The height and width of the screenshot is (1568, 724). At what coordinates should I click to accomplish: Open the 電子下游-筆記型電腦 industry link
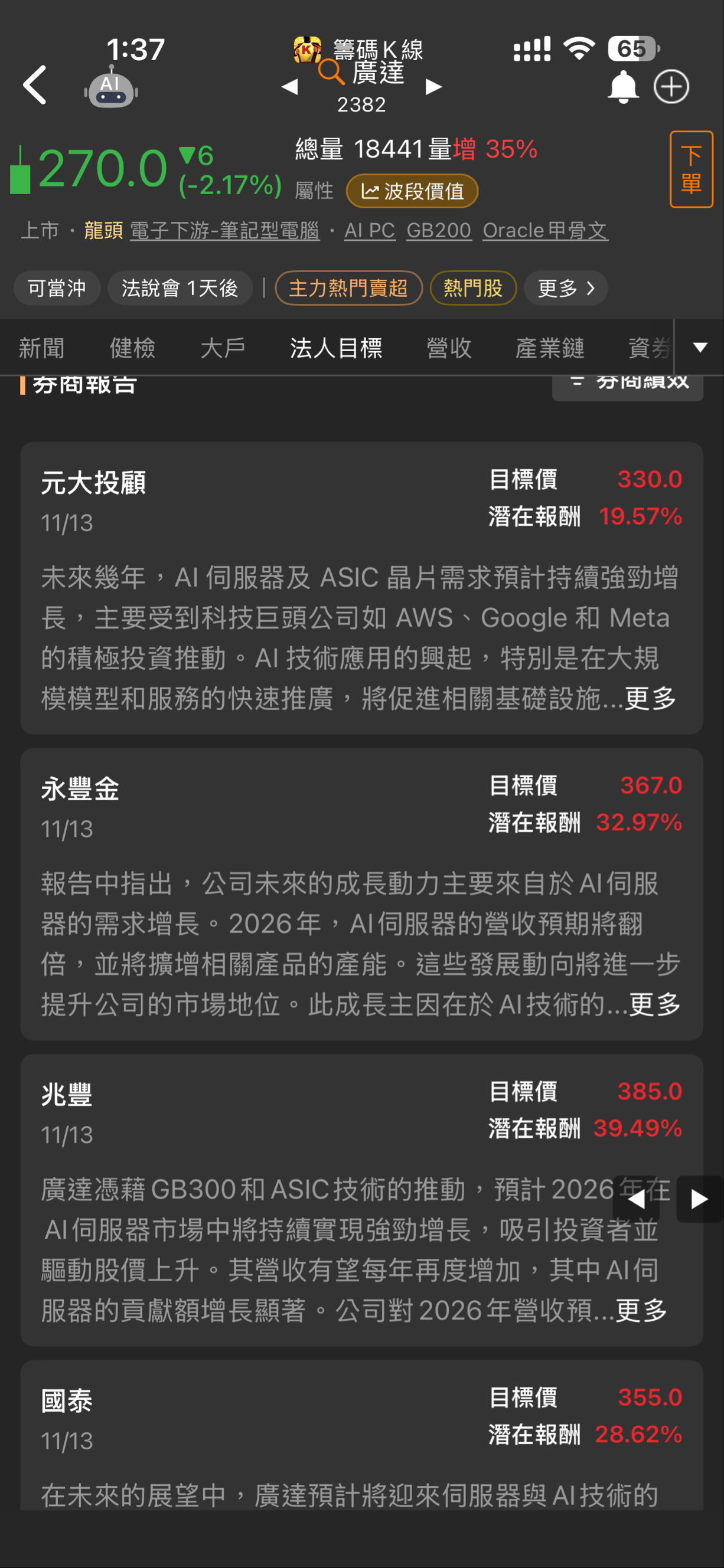click(224, 231)
